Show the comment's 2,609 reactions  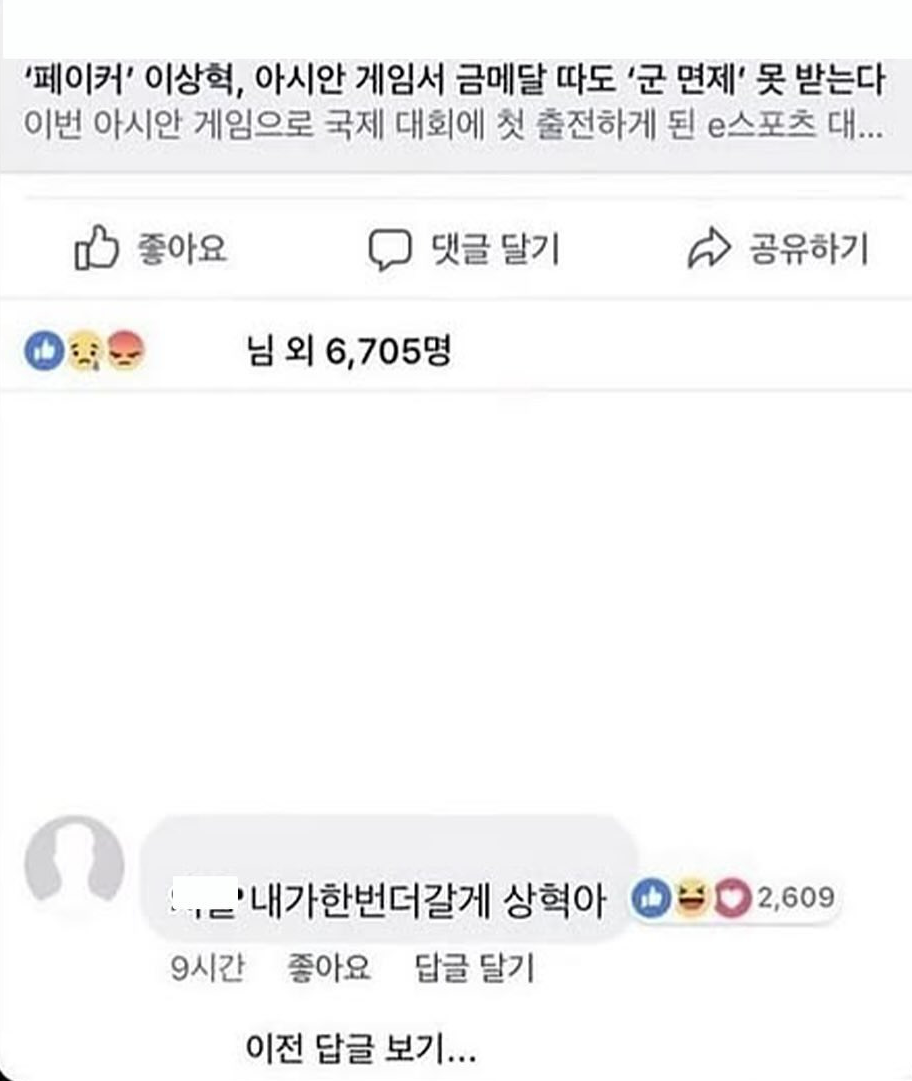click(x=733, y=898)
